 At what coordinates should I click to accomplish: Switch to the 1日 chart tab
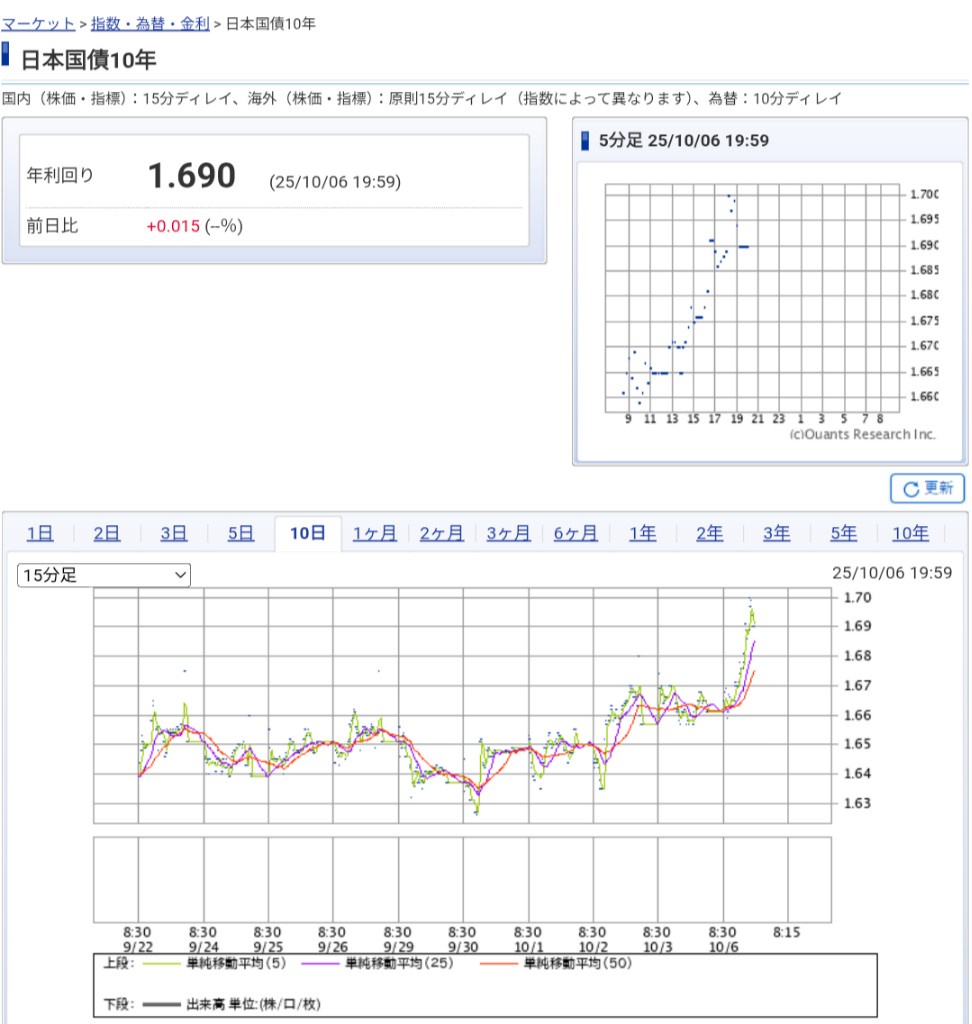40,534
